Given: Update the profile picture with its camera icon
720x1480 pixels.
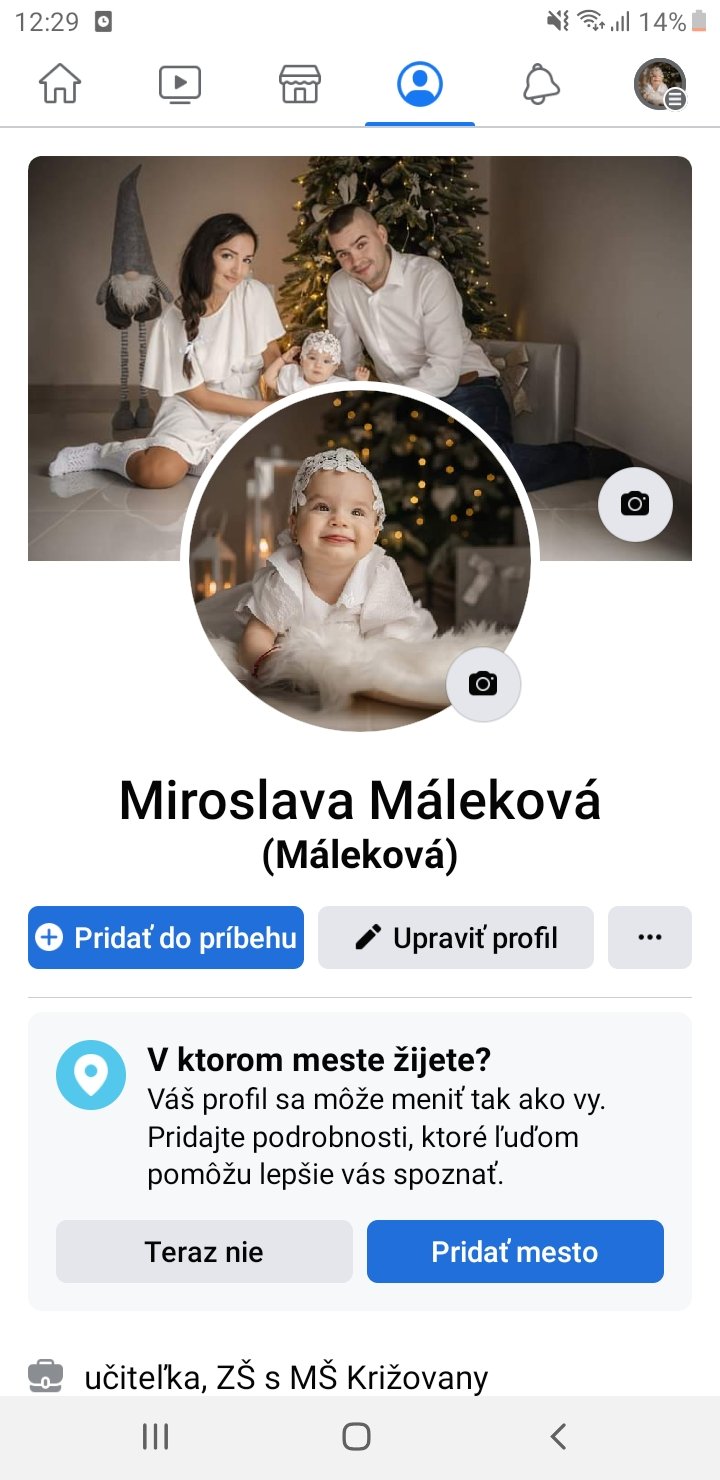Looking at the screenshot, I should pyautogui.click(x=483, y=684).
